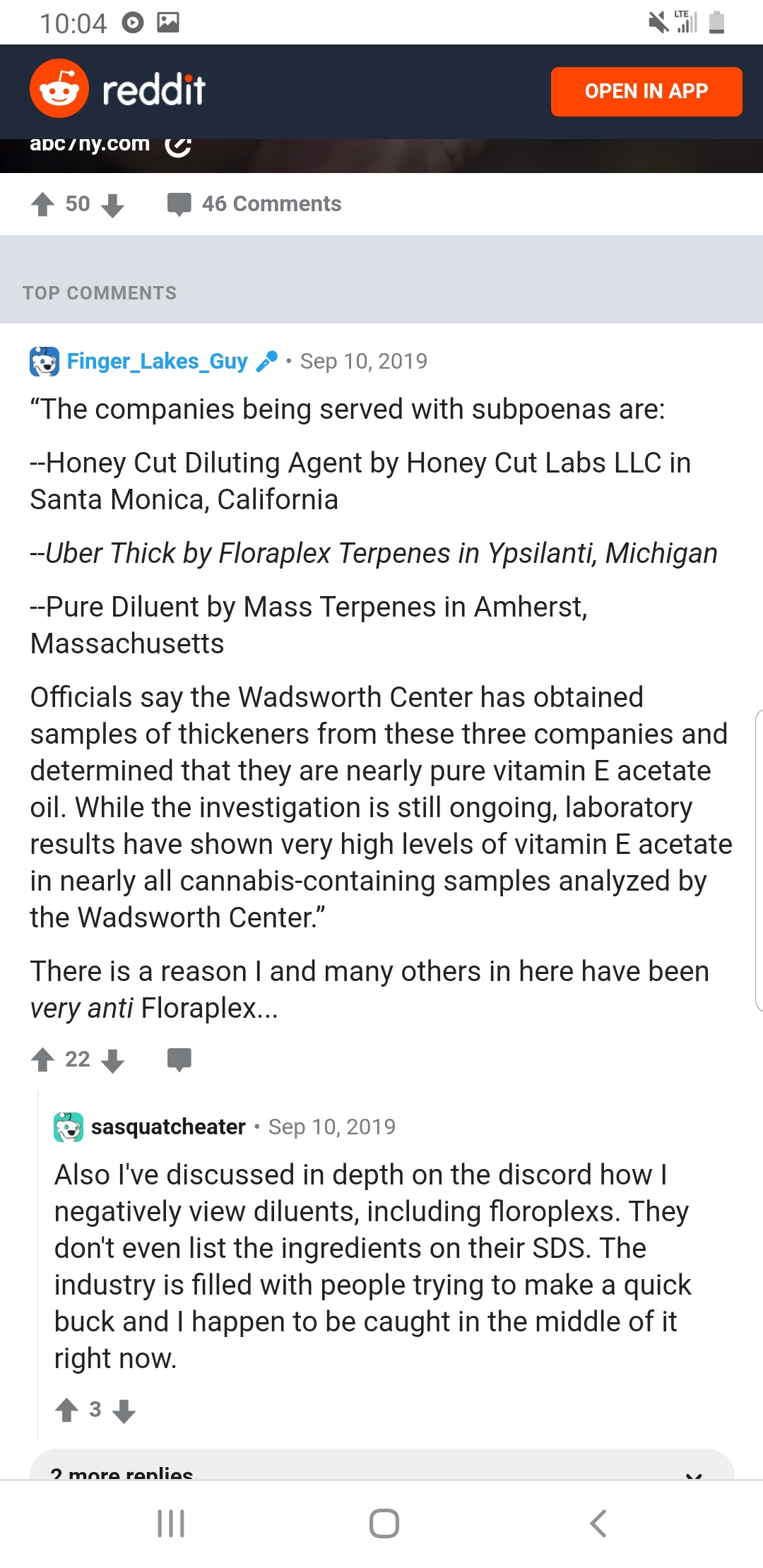The height and width of the screenshot is (1568, 763).
Task: Open the reddit logo home link
Action: (x=117, y=89)
